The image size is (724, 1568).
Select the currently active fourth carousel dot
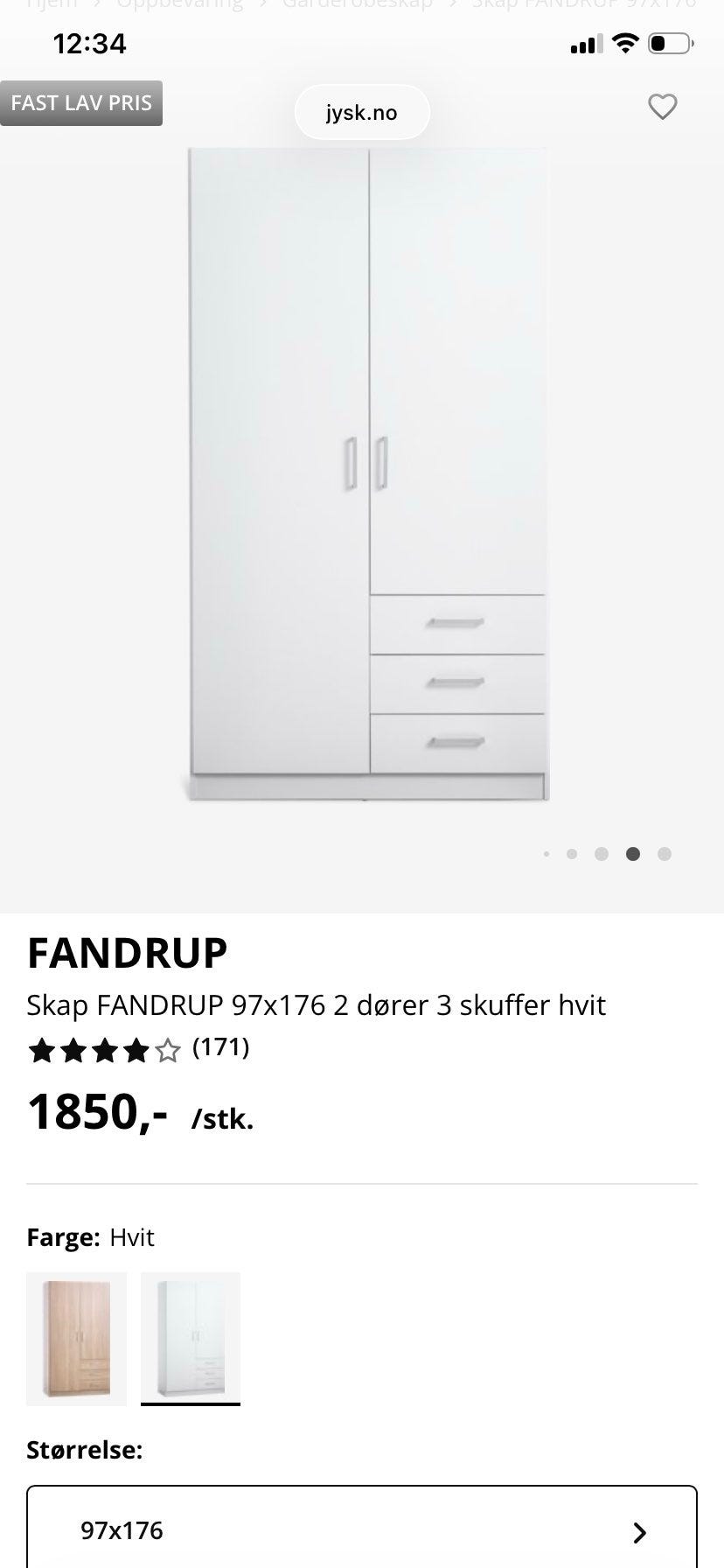coord(633,854)
